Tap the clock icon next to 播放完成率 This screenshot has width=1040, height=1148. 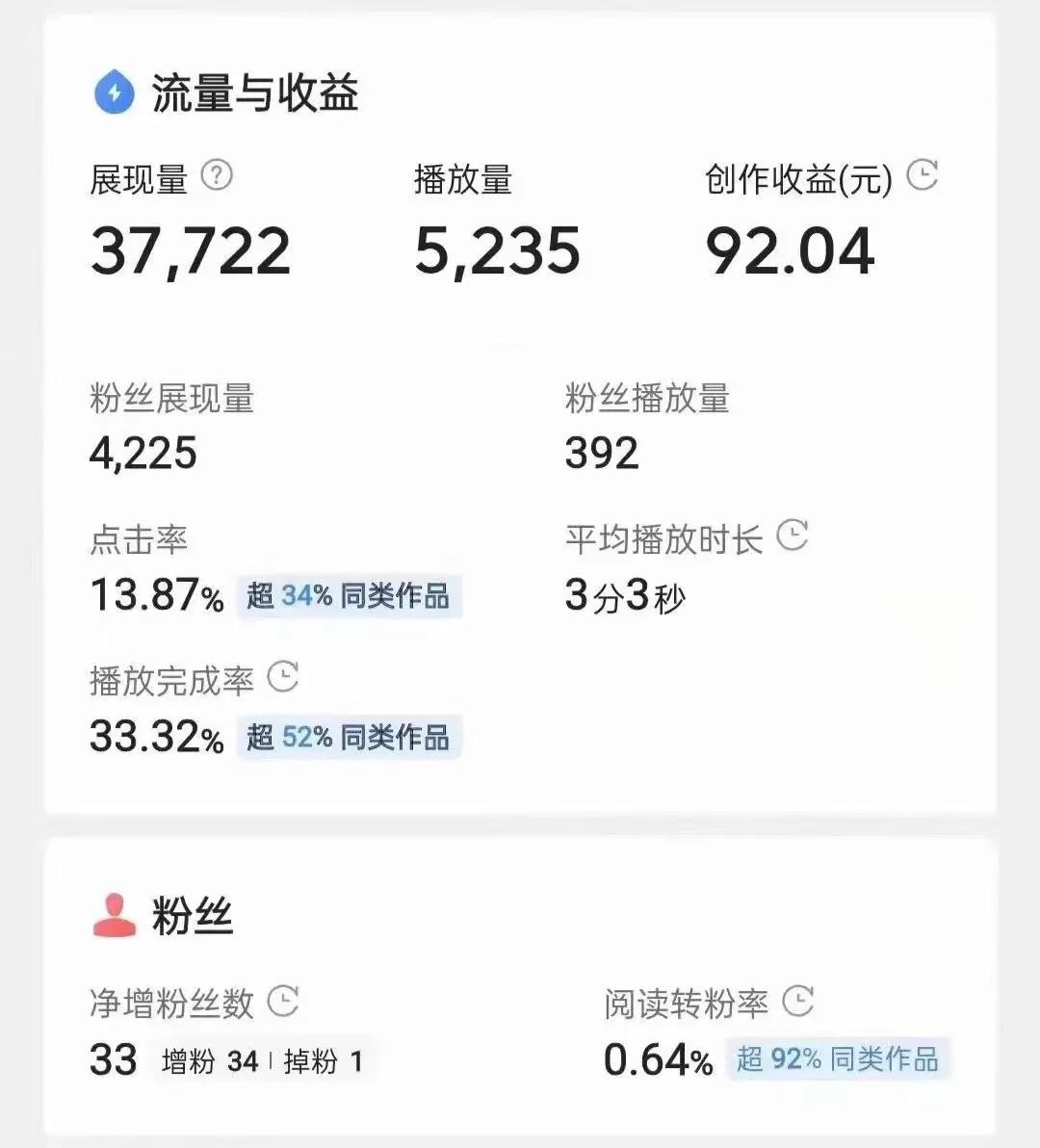(282, 677)
